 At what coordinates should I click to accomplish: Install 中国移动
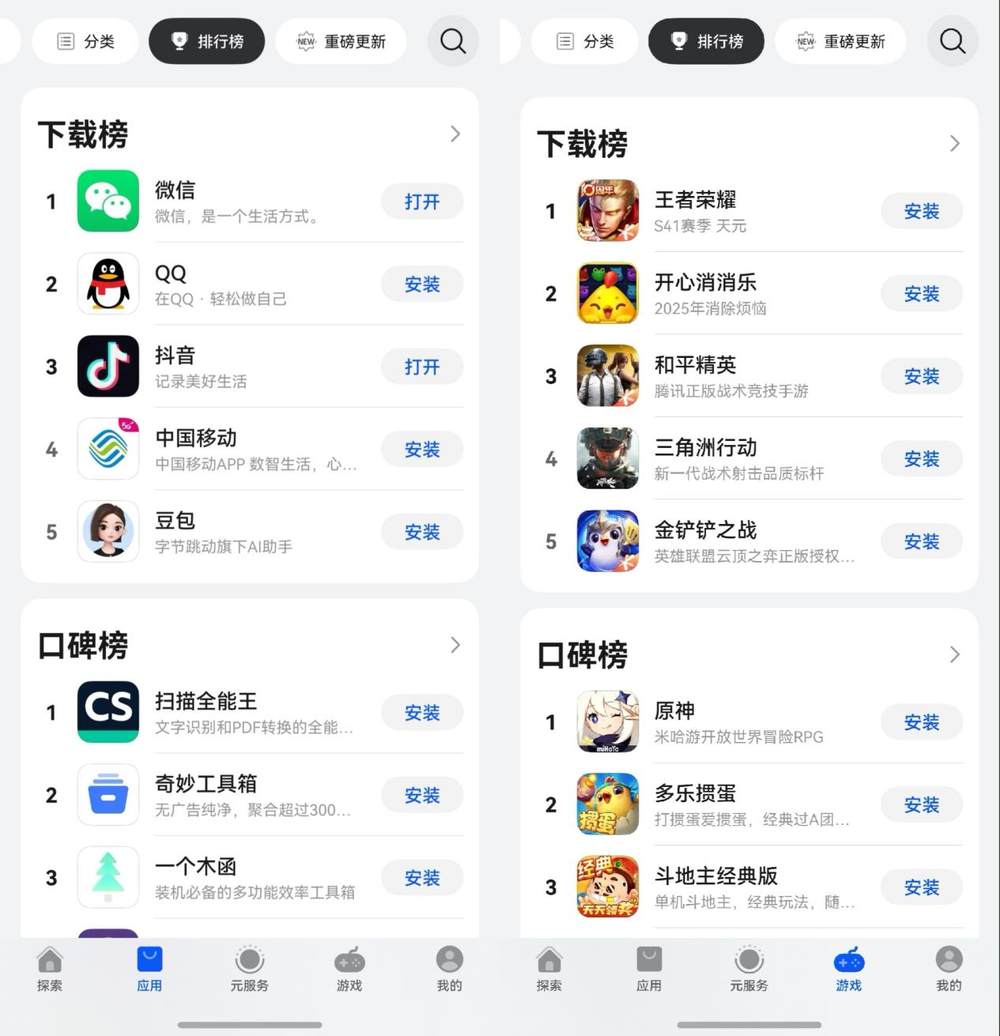422,450
